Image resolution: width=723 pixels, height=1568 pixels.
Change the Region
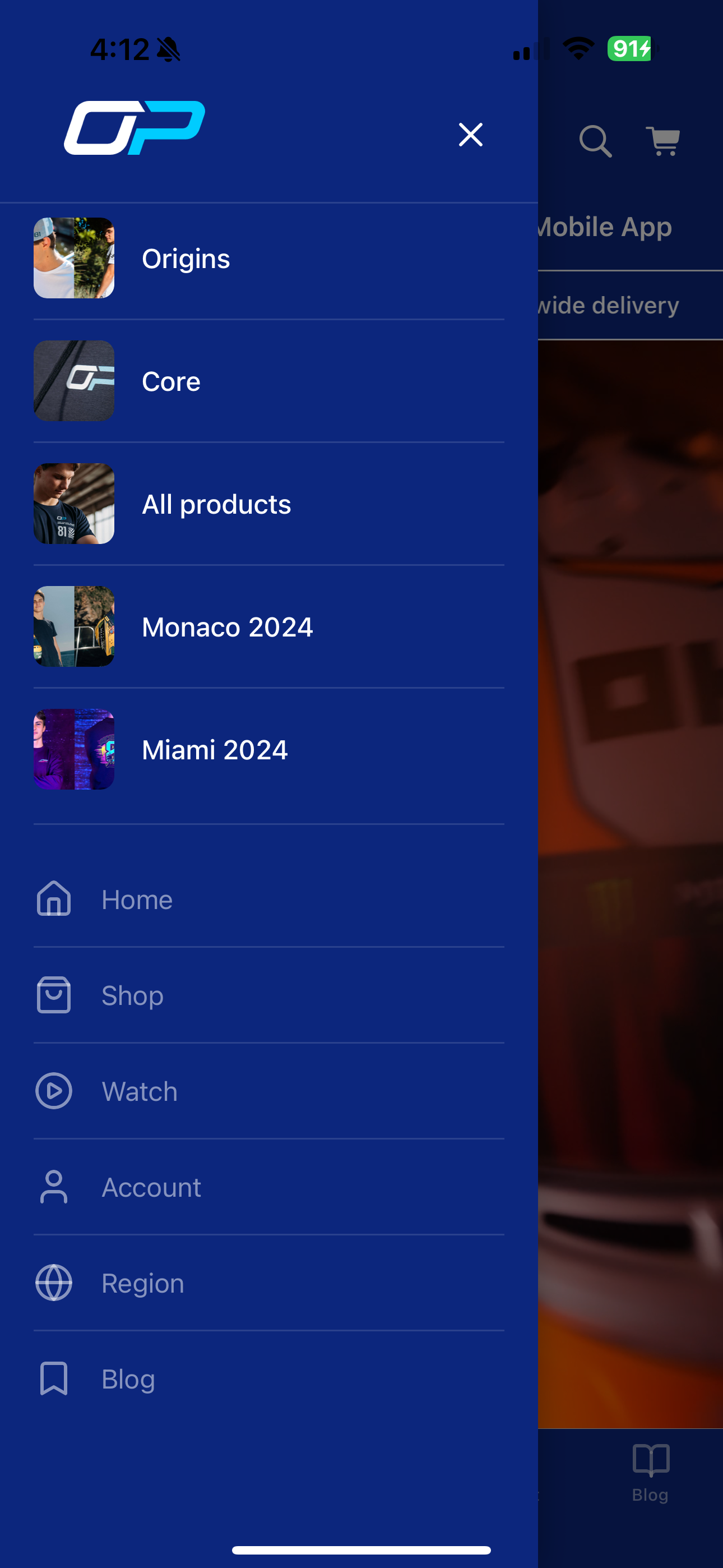142,1283
